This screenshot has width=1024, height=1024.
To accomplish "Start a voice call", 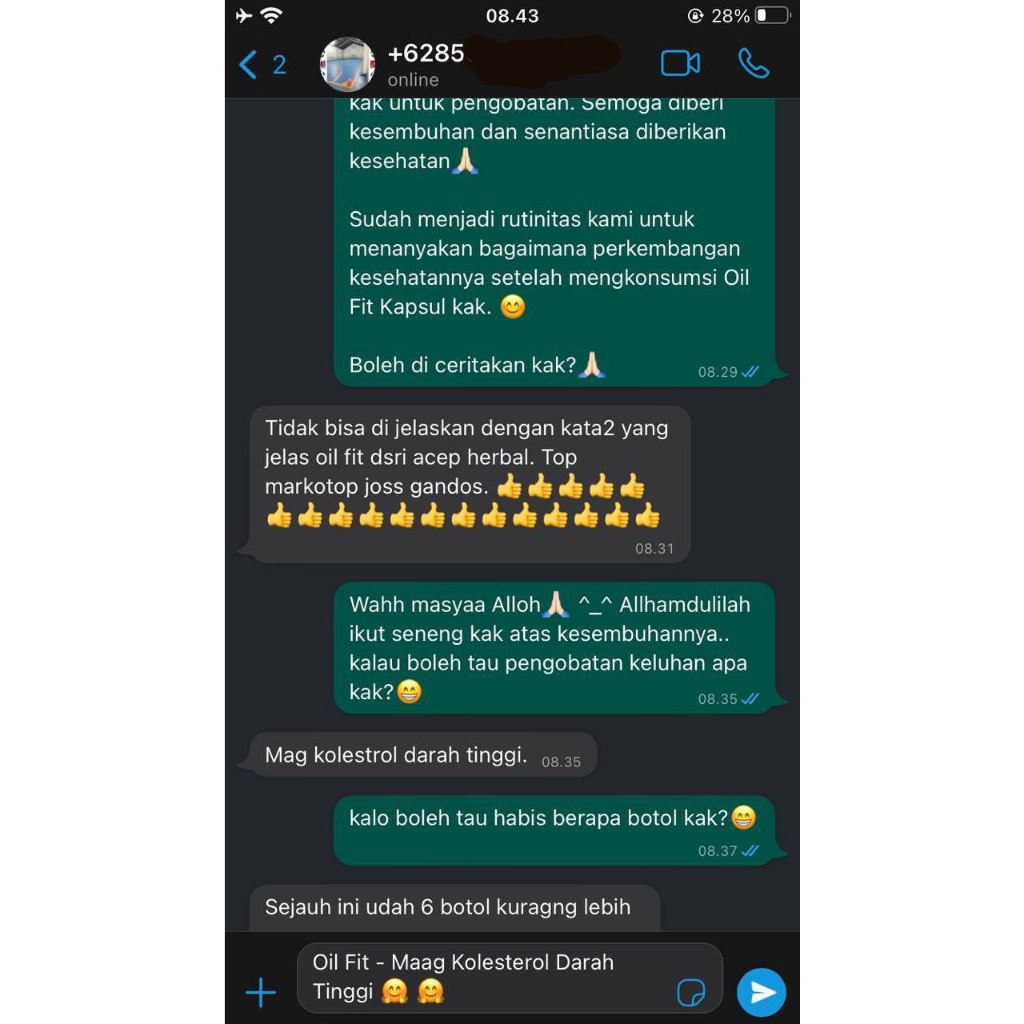I will [753, 64].
